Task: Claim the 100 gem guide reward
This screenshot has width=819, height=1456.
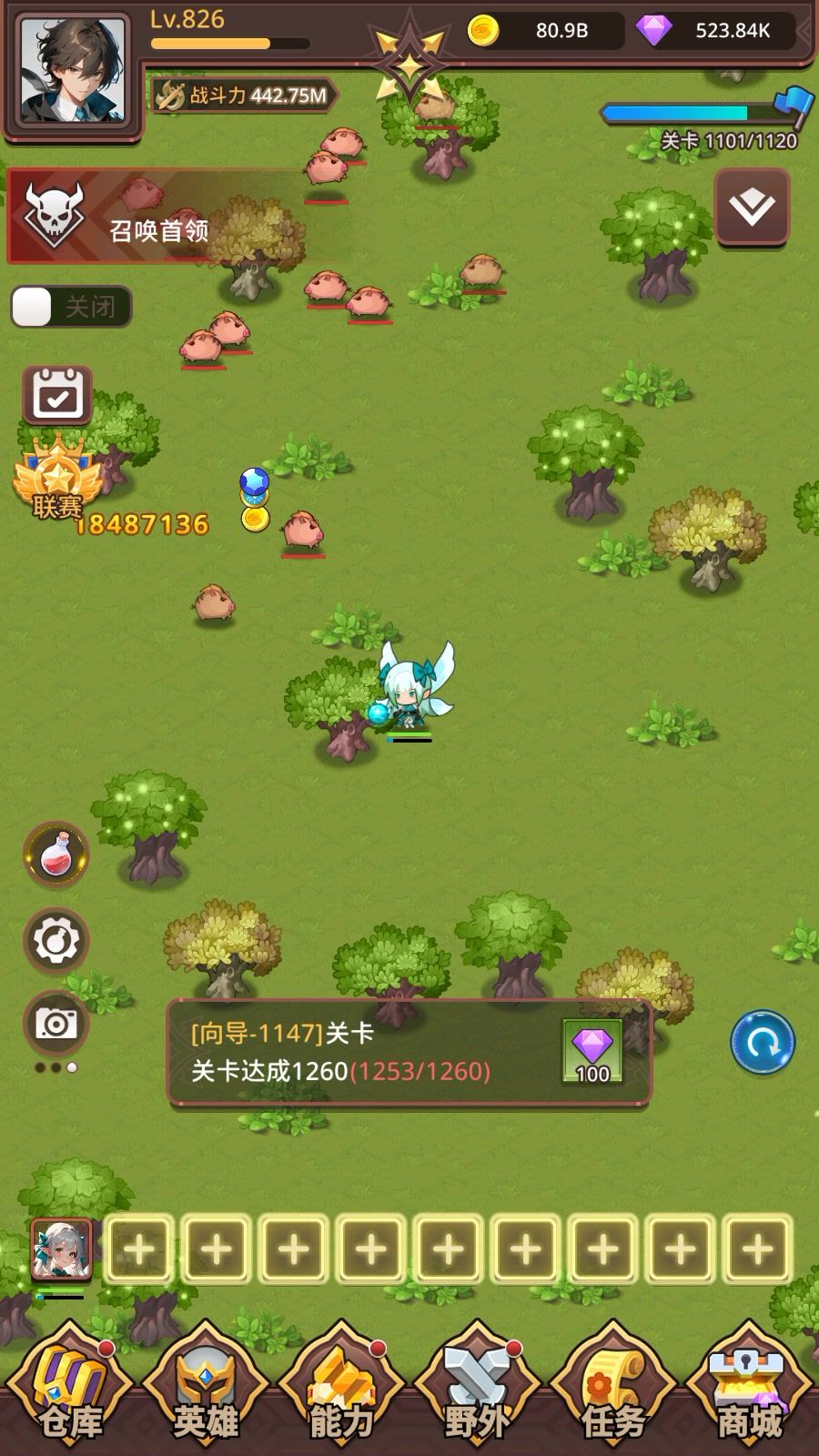Action: 592,1051
